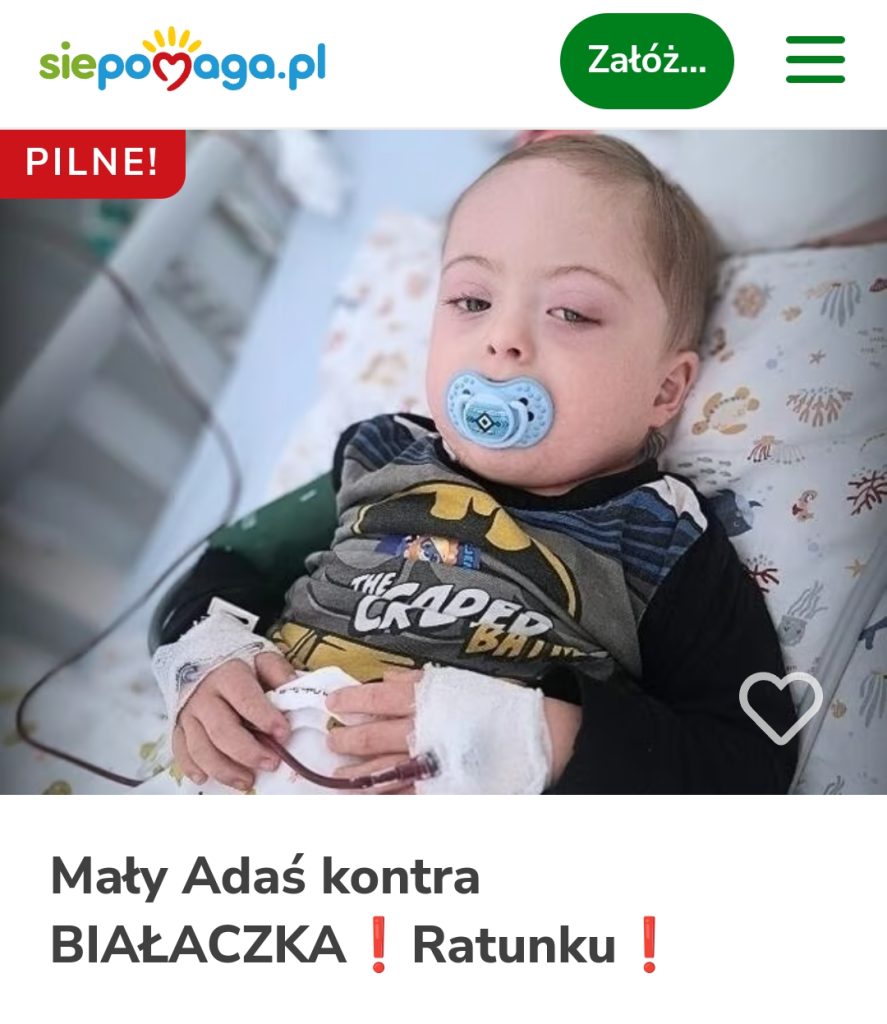
Task: Open the hamburger menu
Action: tap(815, 60)
